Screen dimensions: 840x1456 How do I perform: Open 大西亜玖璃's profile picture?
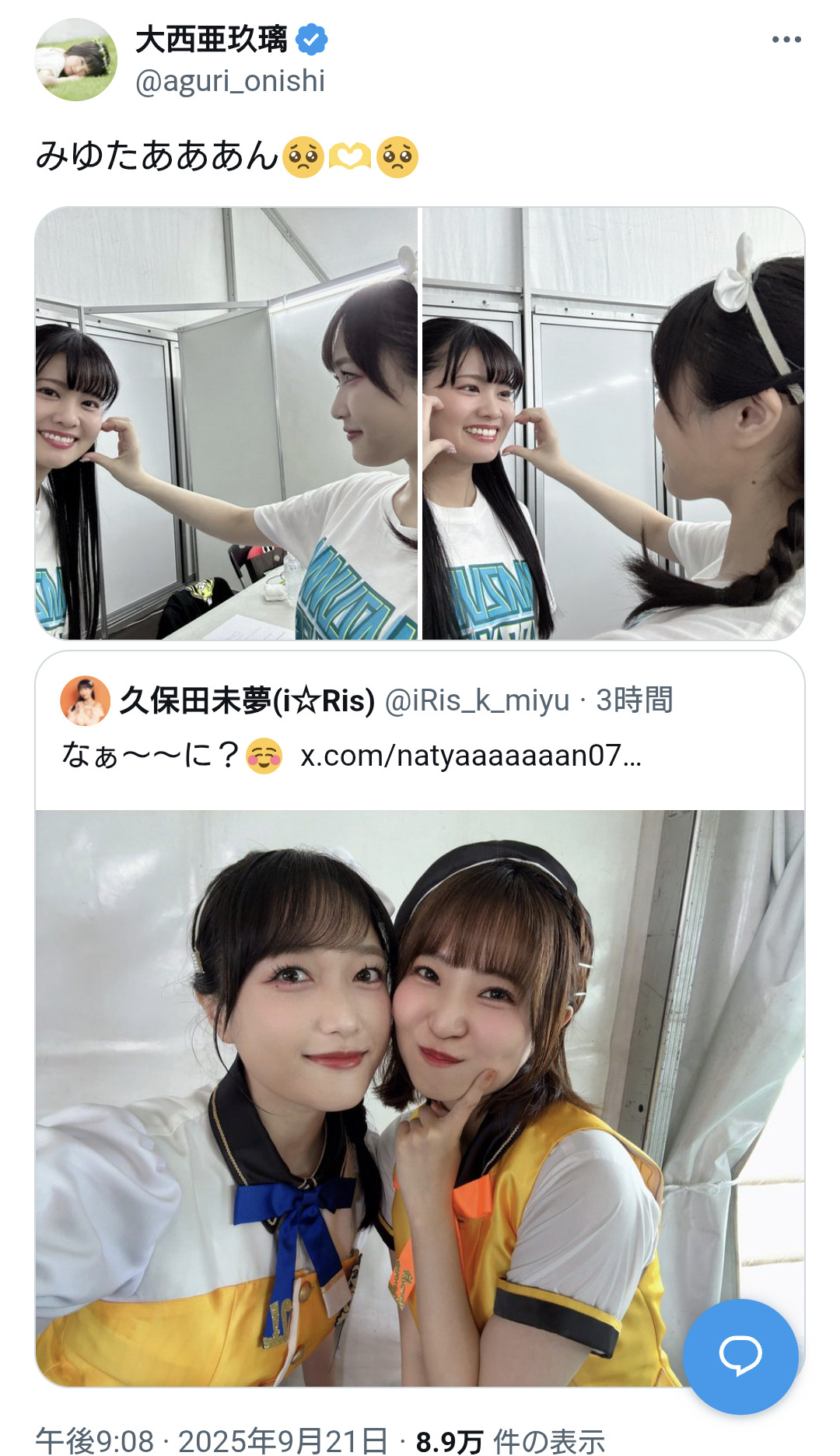pos(76,60)
